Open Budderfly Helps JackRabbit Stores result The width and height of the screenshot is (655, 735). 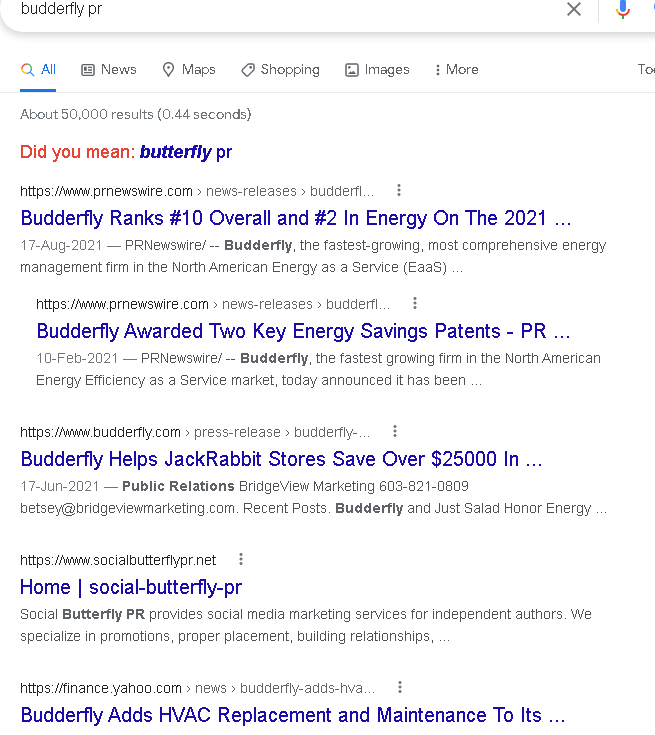[x=281, y=459]
